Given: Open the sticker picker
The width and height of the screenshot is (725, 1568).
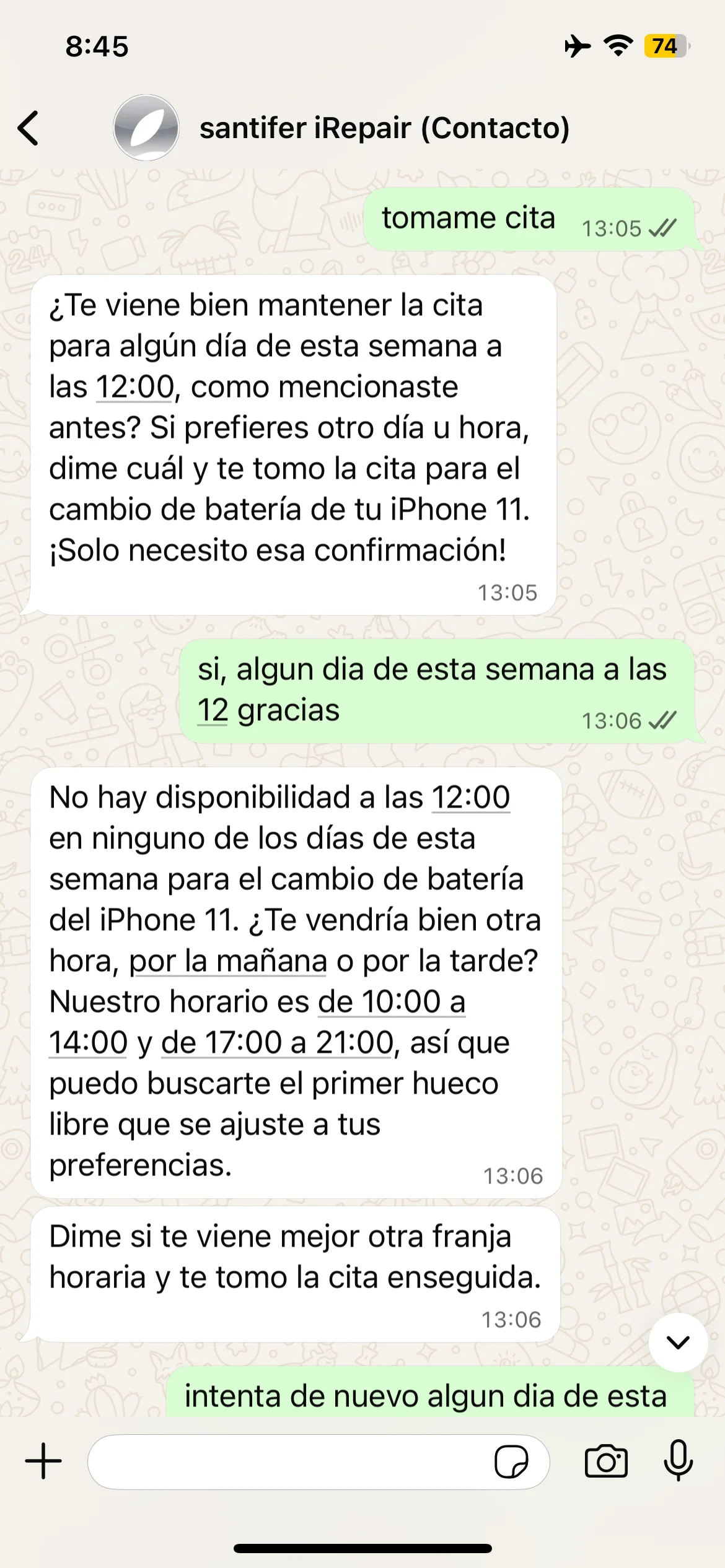Looking at the screenshot, I should [512, 1463].
